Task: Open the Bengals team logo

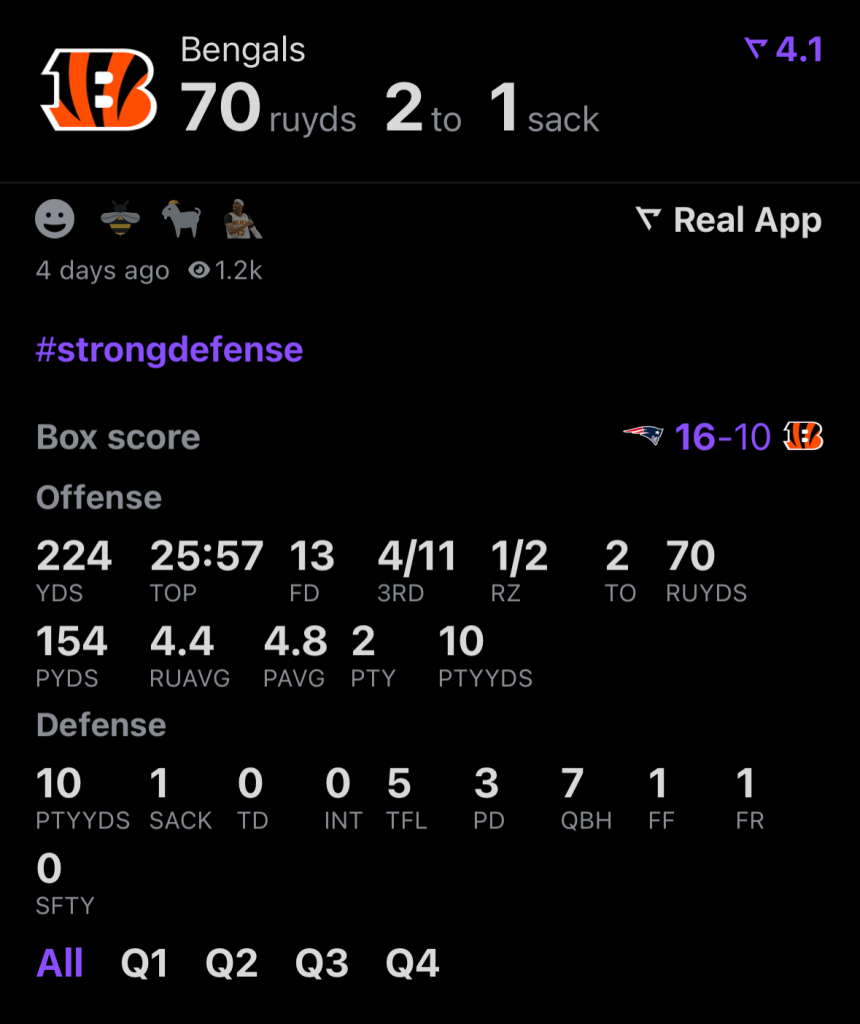Action: pyautogui.click(x=98, y=90)
